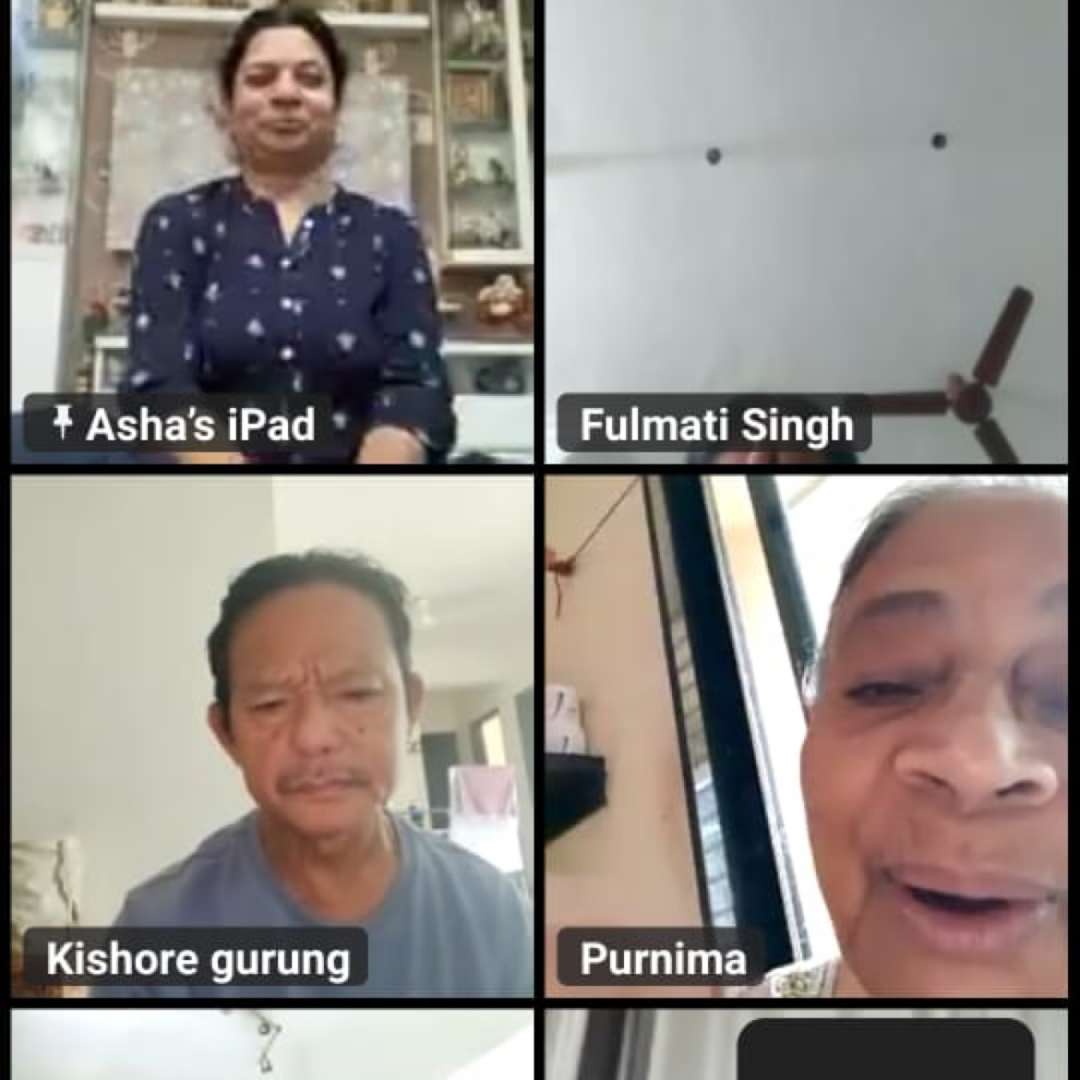Select Purnima's video tile

click(806, 735)
